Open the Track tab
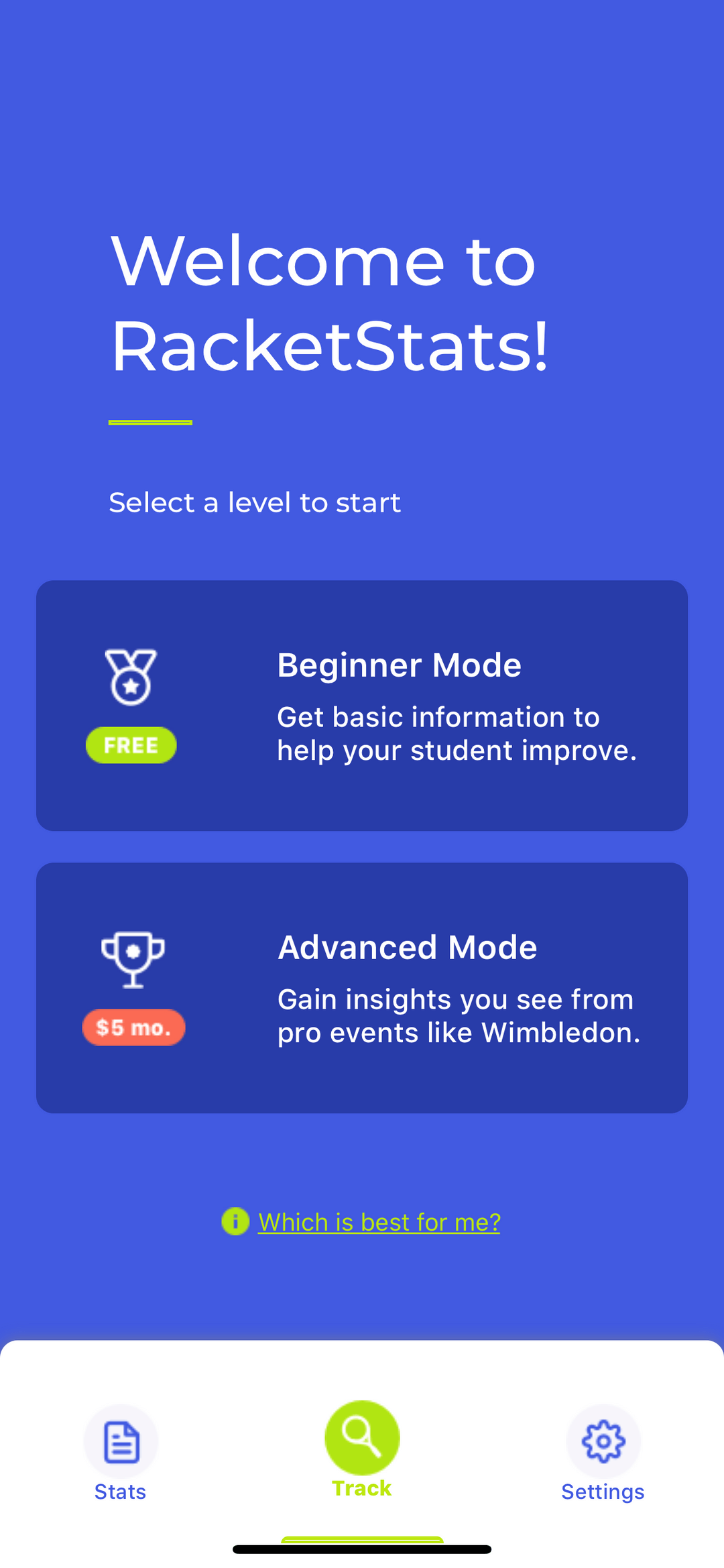 (362, 1450)
